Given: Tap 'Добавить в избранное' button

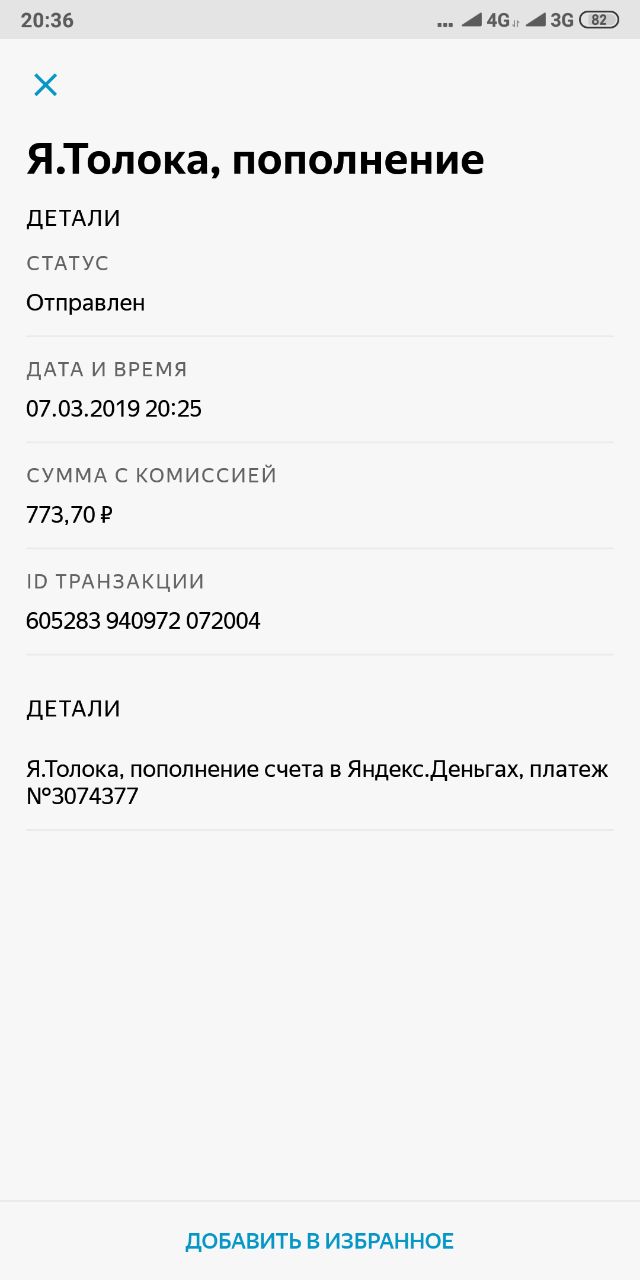Looking at the screenshot, I should (x=320, y=1241).
